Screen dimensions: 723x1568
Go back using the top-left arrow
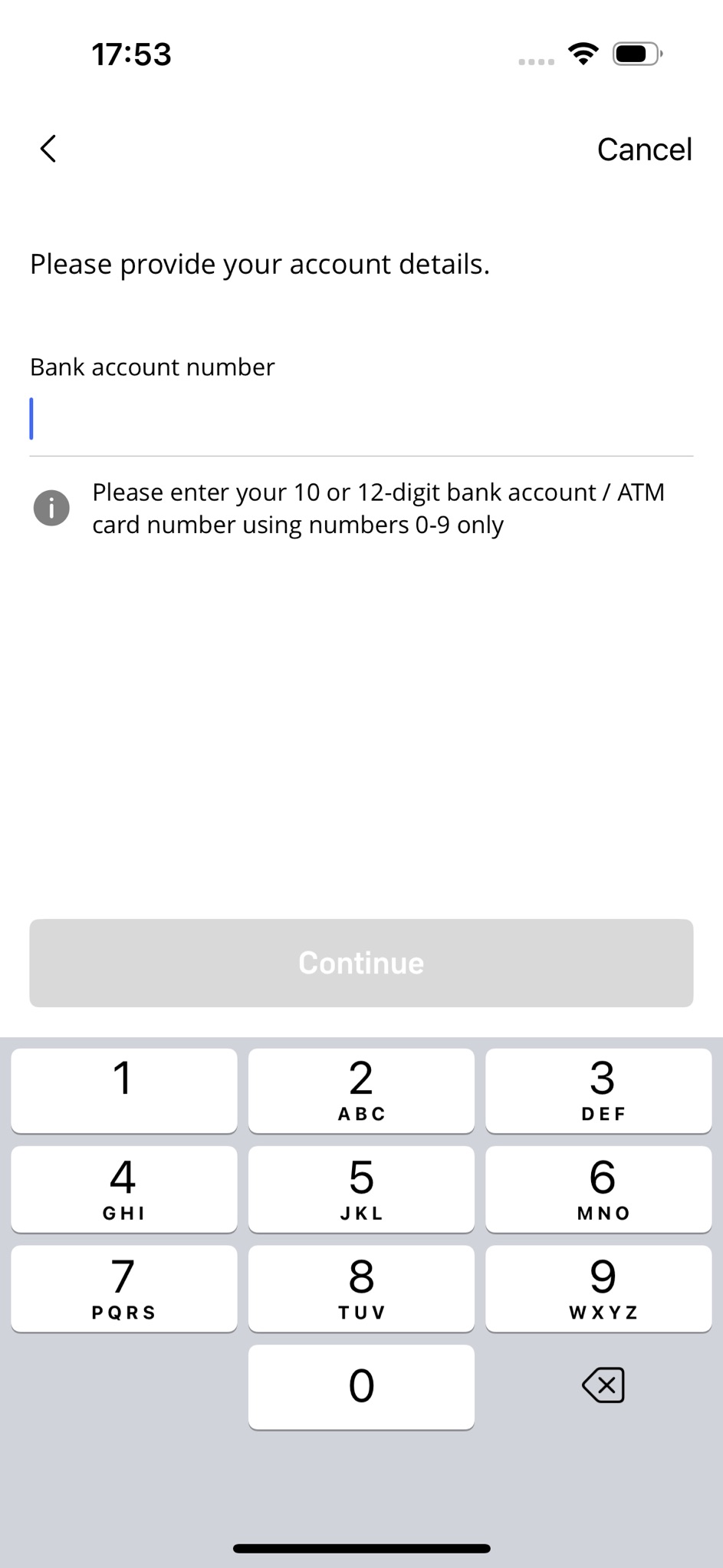[48, 149]
